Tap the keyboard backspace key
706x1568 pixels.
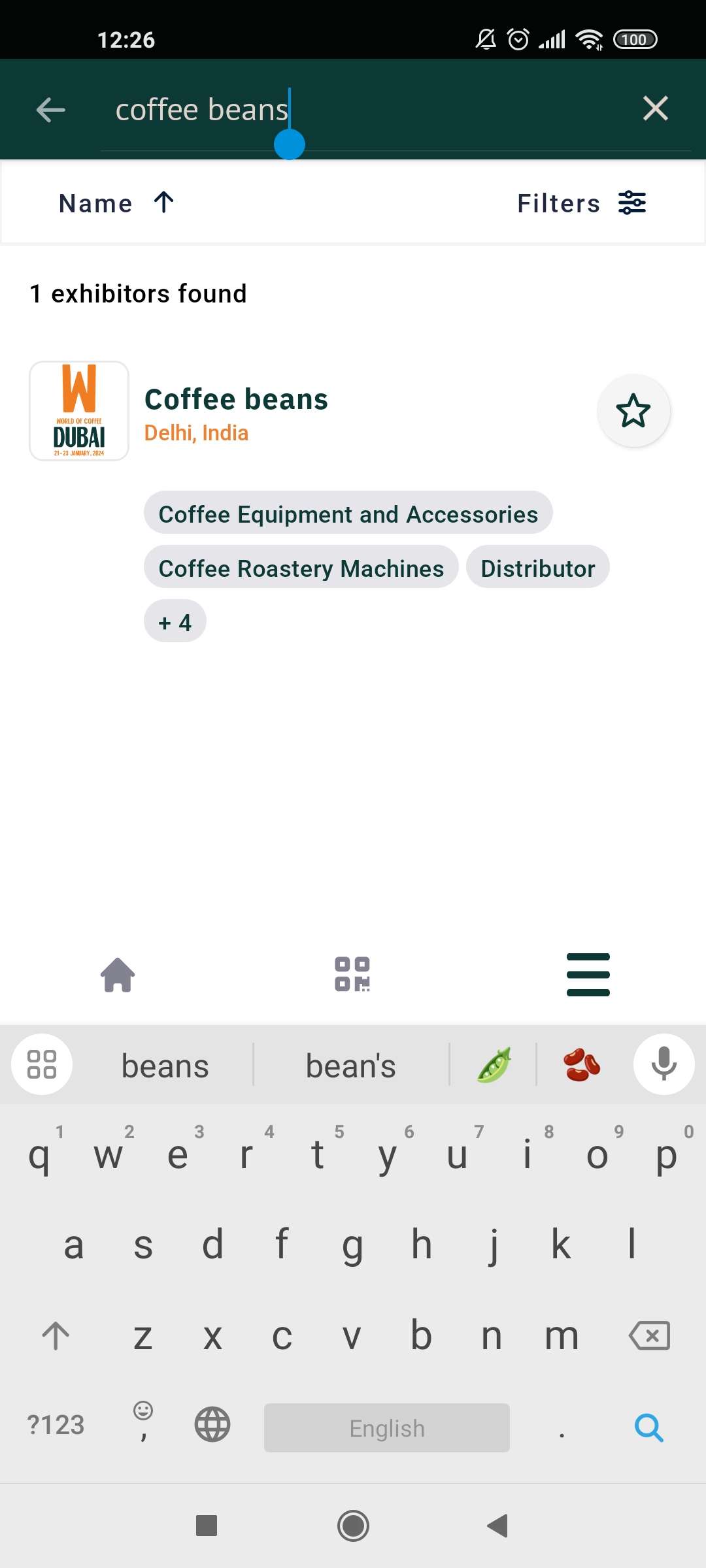coord(648,1335)
